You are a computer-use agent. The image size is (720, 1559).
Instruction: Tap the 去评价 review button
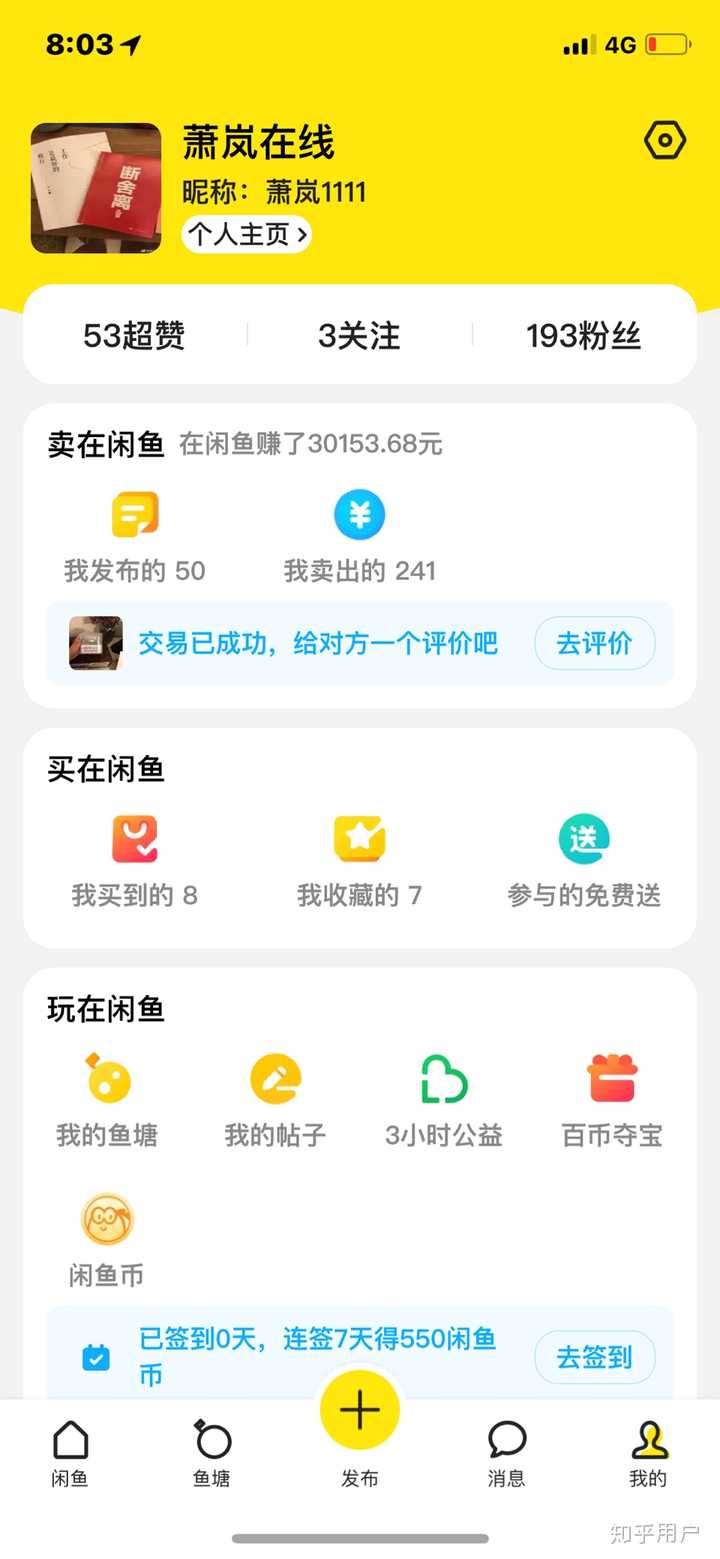(x=595, y=644)
